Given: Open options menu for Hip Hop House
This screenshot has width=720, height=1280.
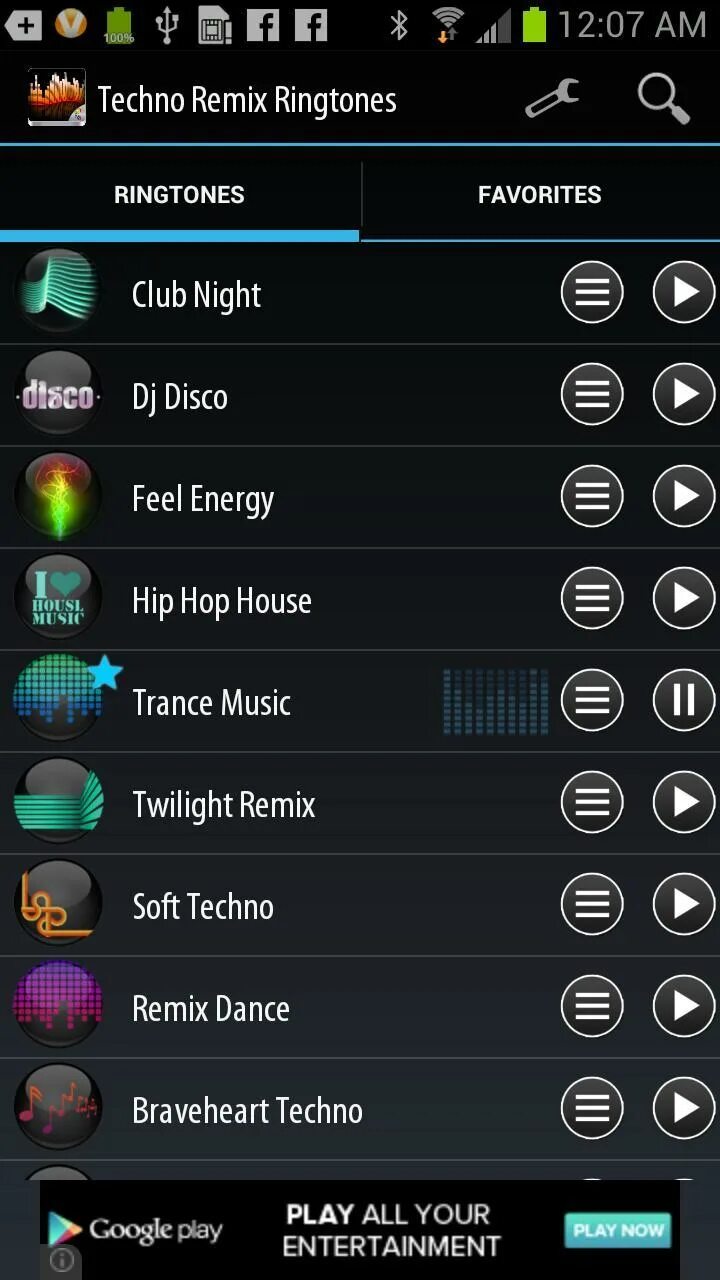Looking at the screenshot, I should (x=592, y=598).
